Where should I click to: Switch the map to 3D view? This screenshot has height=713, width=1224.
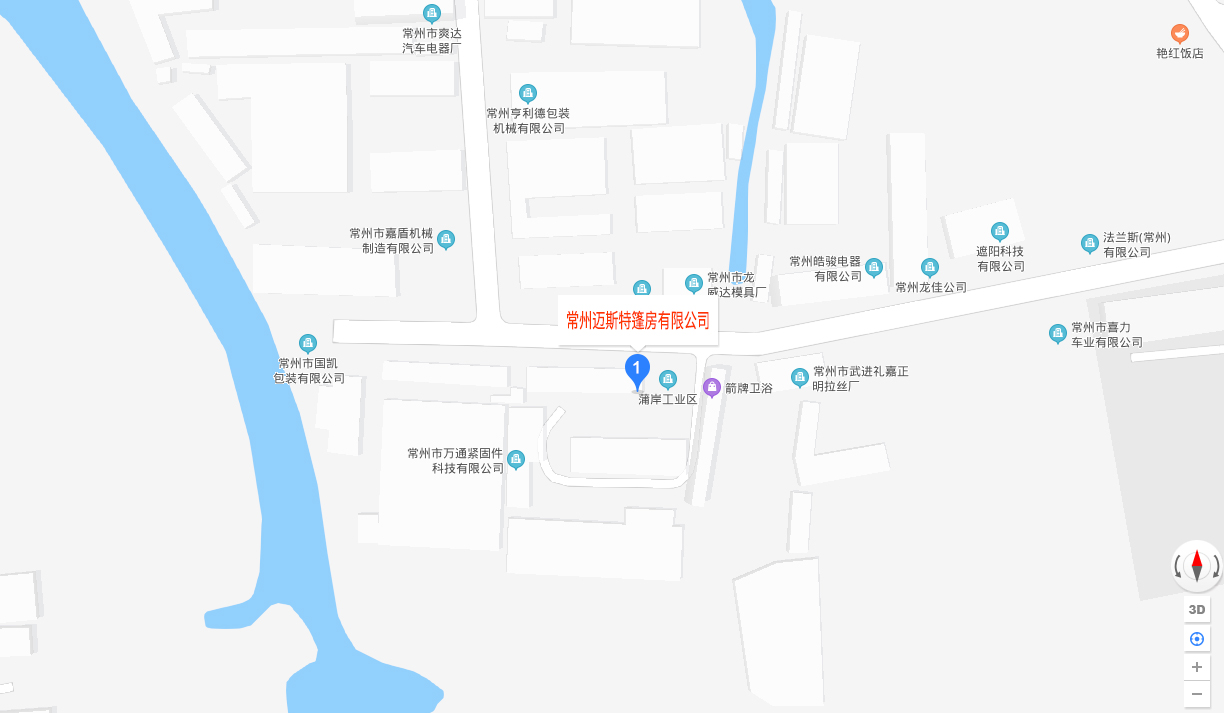tap(1196, 609)
